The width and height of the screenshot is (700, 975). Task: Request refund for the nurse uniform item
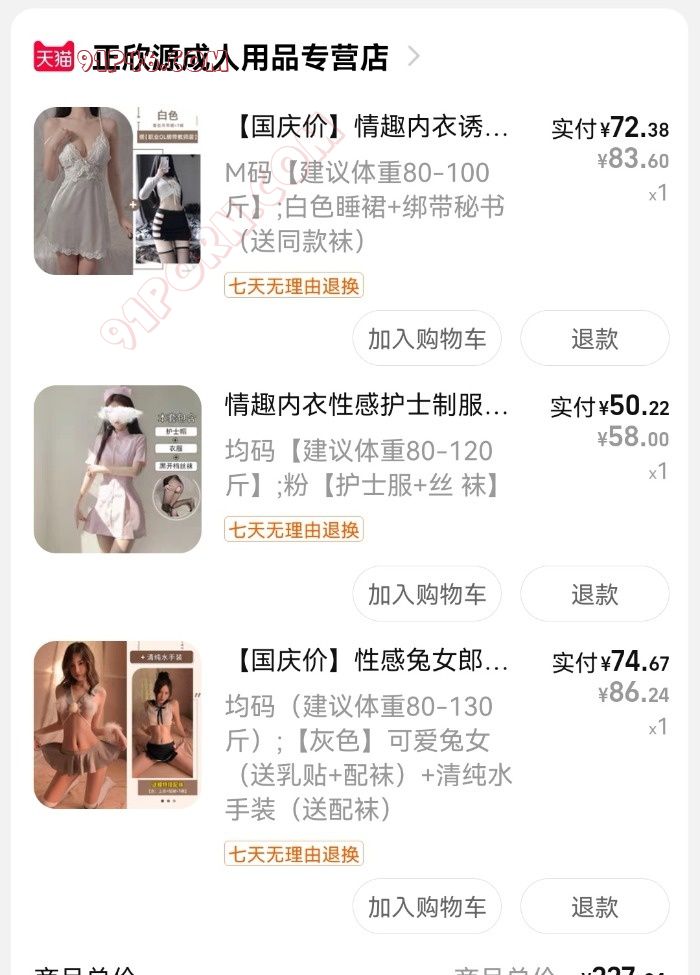click(595, 594)
